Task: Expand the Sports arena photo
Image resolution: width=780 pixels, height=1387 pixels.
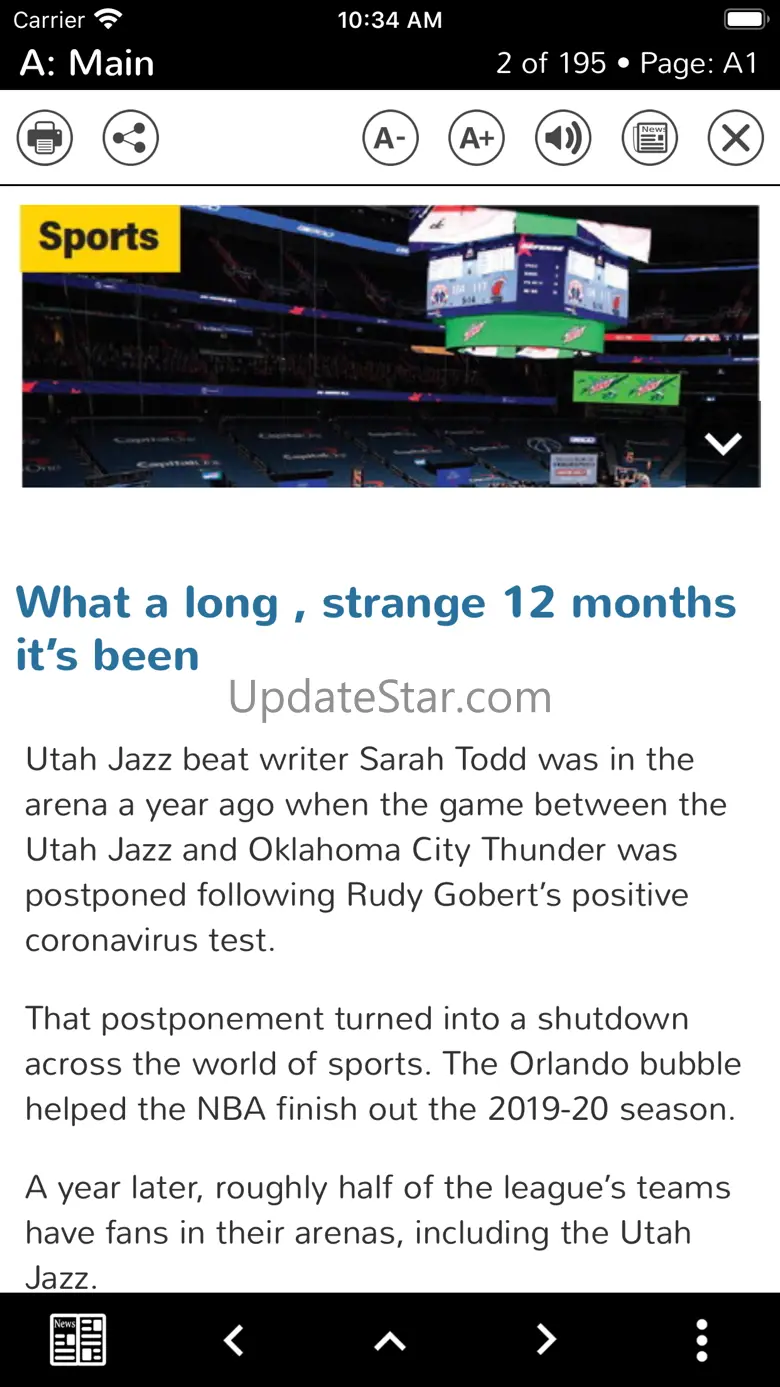Action: pos(722,444)
